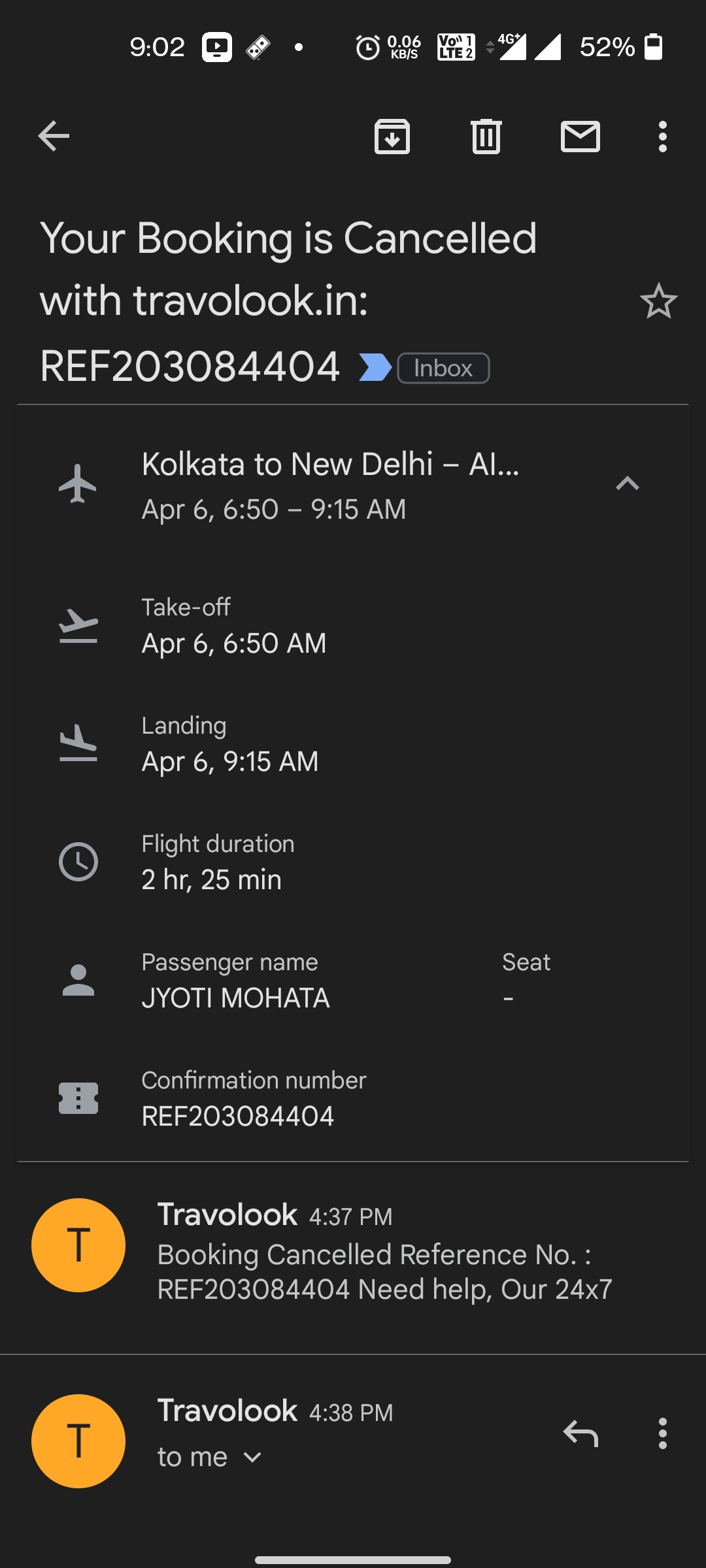Collapse the Kolkata to New Delhi flight card

tap(627, 484)
